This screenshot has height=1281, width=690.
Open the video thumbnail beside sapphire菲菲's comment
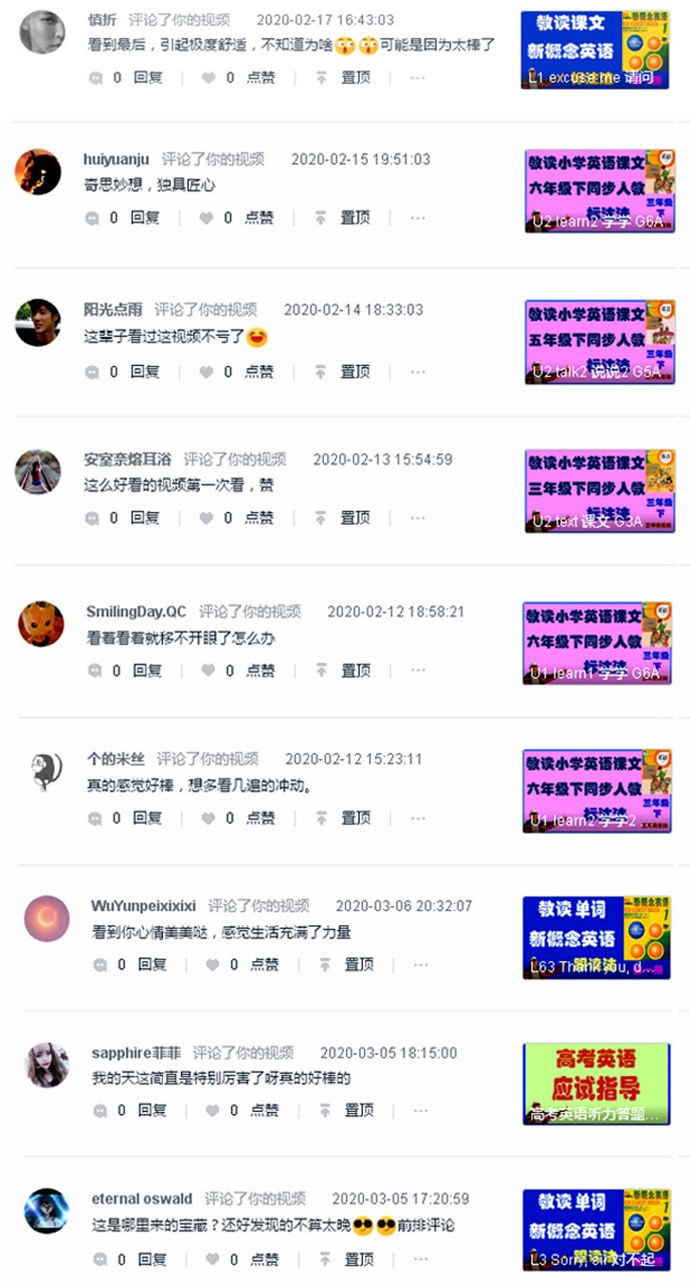point(596,1083)
